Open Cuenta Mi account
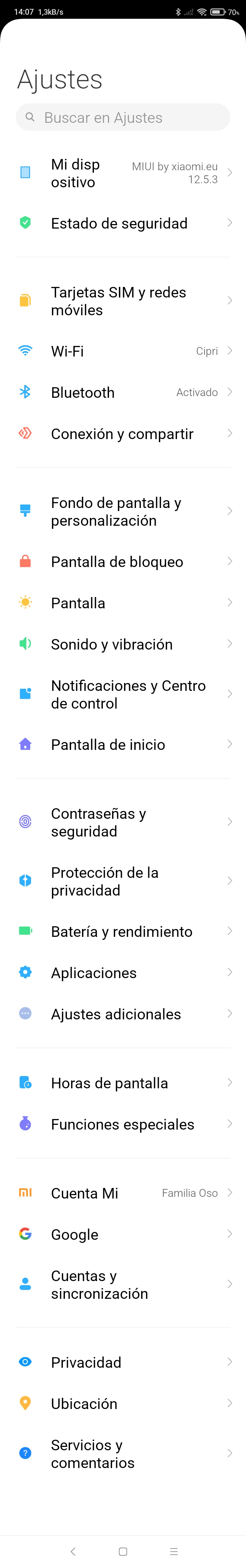The height and width of the screenshot is (1568, 246). (x=122, y=1193)
